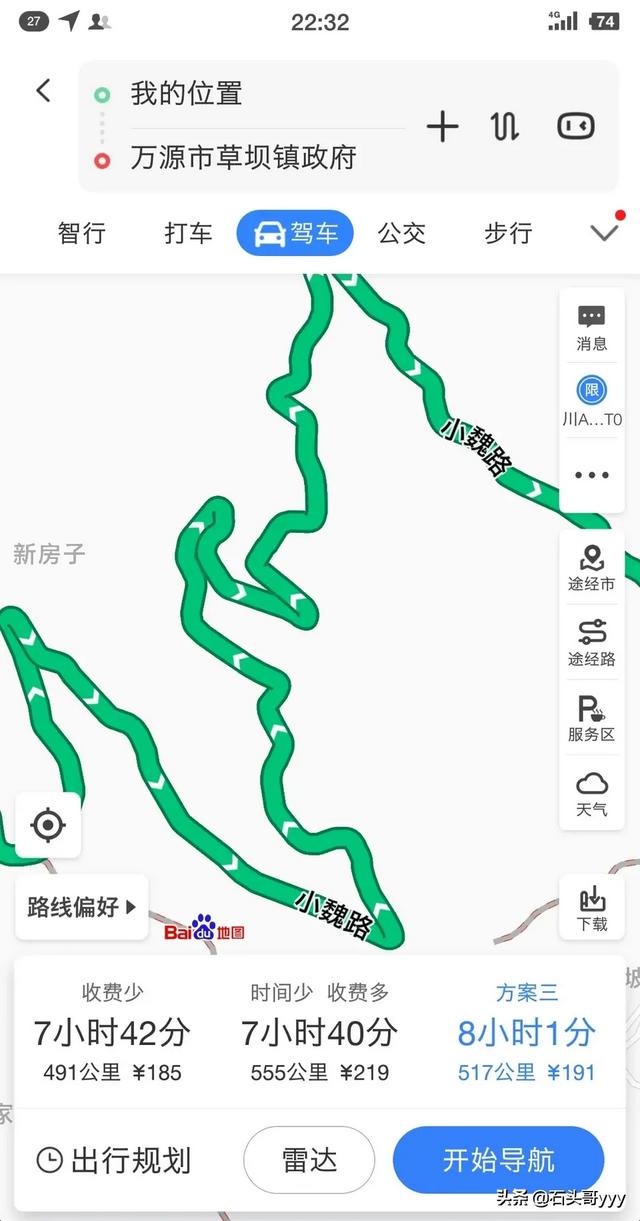640x1221 pixels.
Task: Open 路线偏好 route preferences
Action: [82, 907]
